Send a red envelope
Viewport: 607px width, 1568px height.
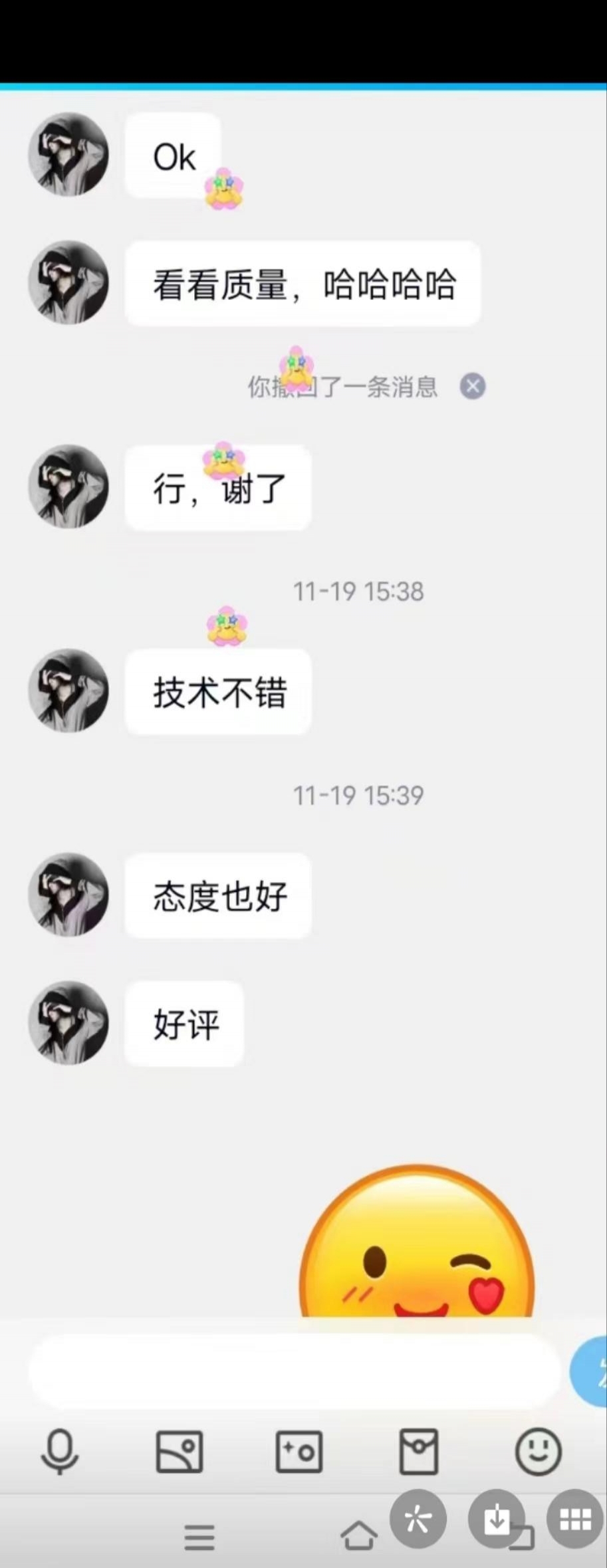coord(419,1452)
